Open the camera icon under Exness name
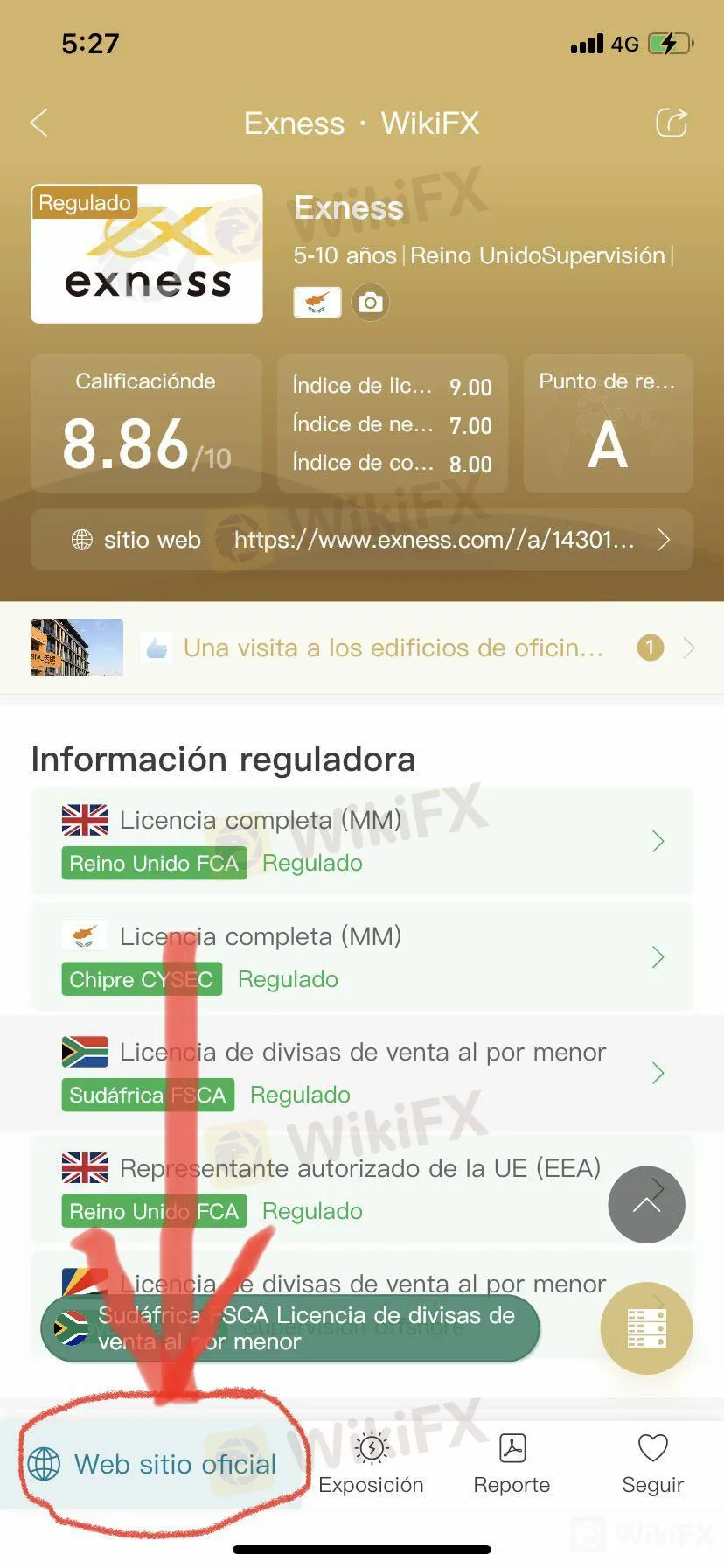724x1568 pixels. [371, 303]
